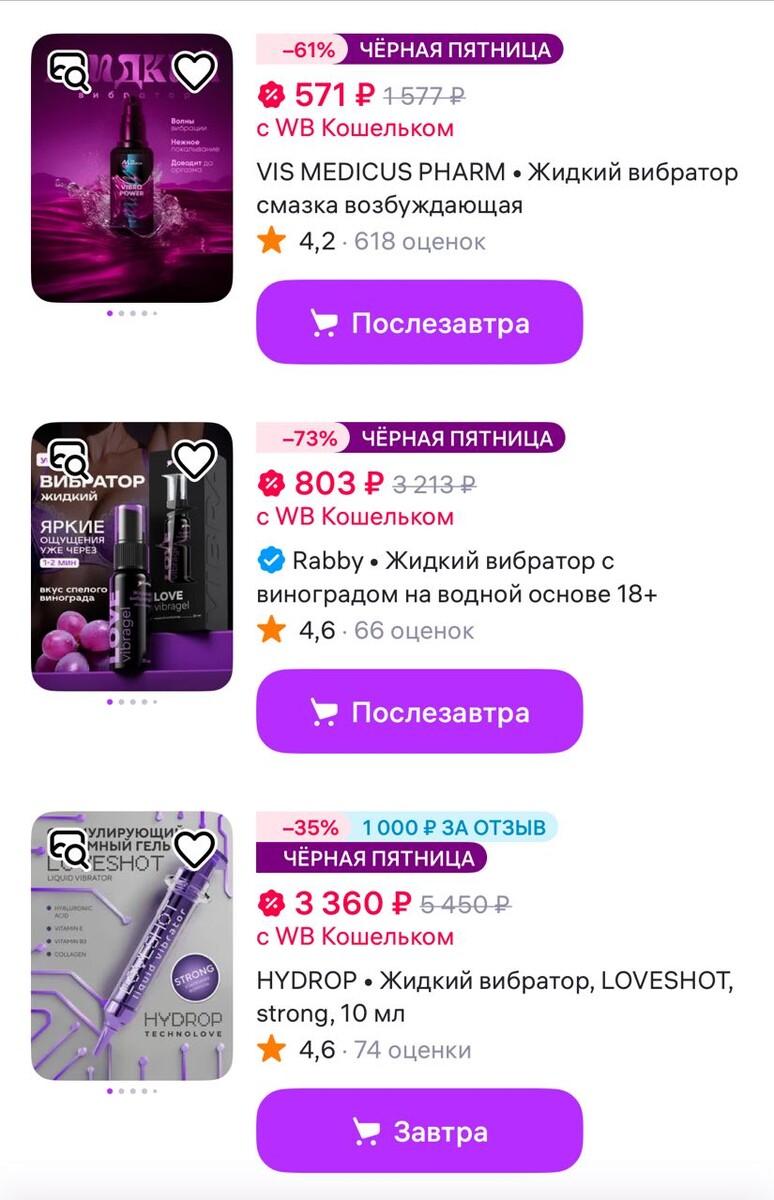Like the HYDROP LOVESHOT product
Image resolution: width=774 pixels, height=1200 pixels.
195,849
